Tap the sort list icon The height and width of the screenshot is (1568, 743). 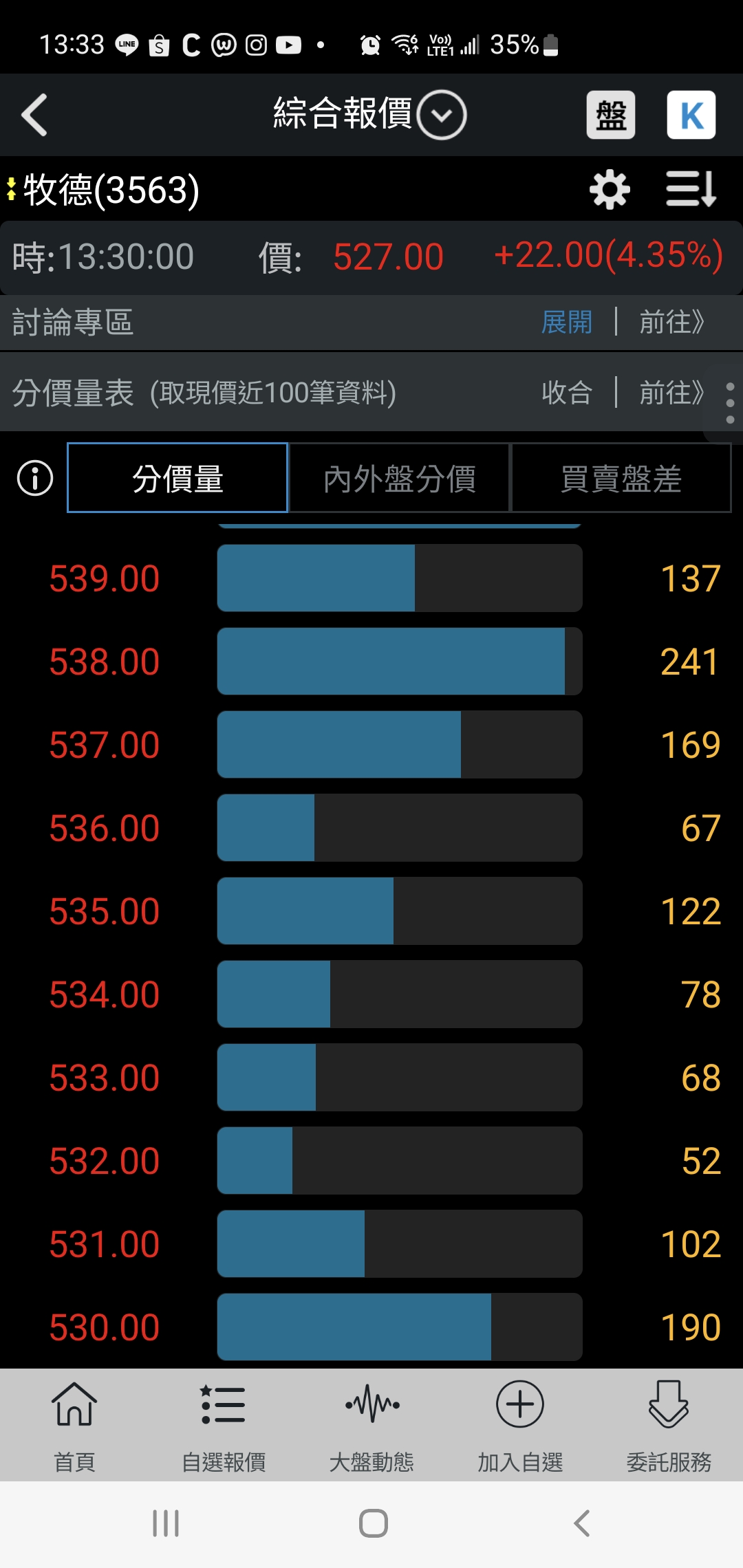[x=691, y=190]
